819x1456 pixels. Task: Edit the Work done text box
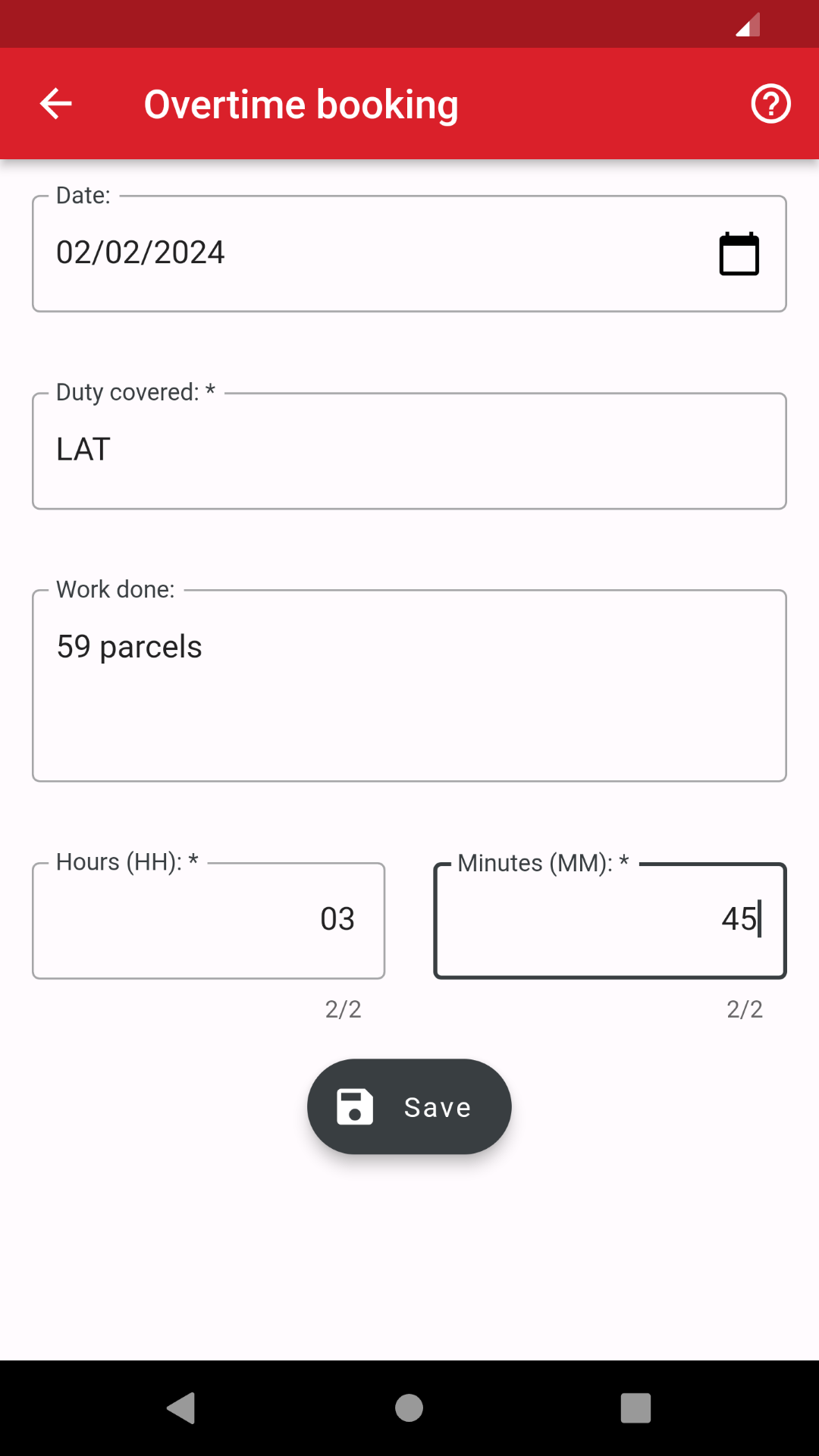point(409,686)
